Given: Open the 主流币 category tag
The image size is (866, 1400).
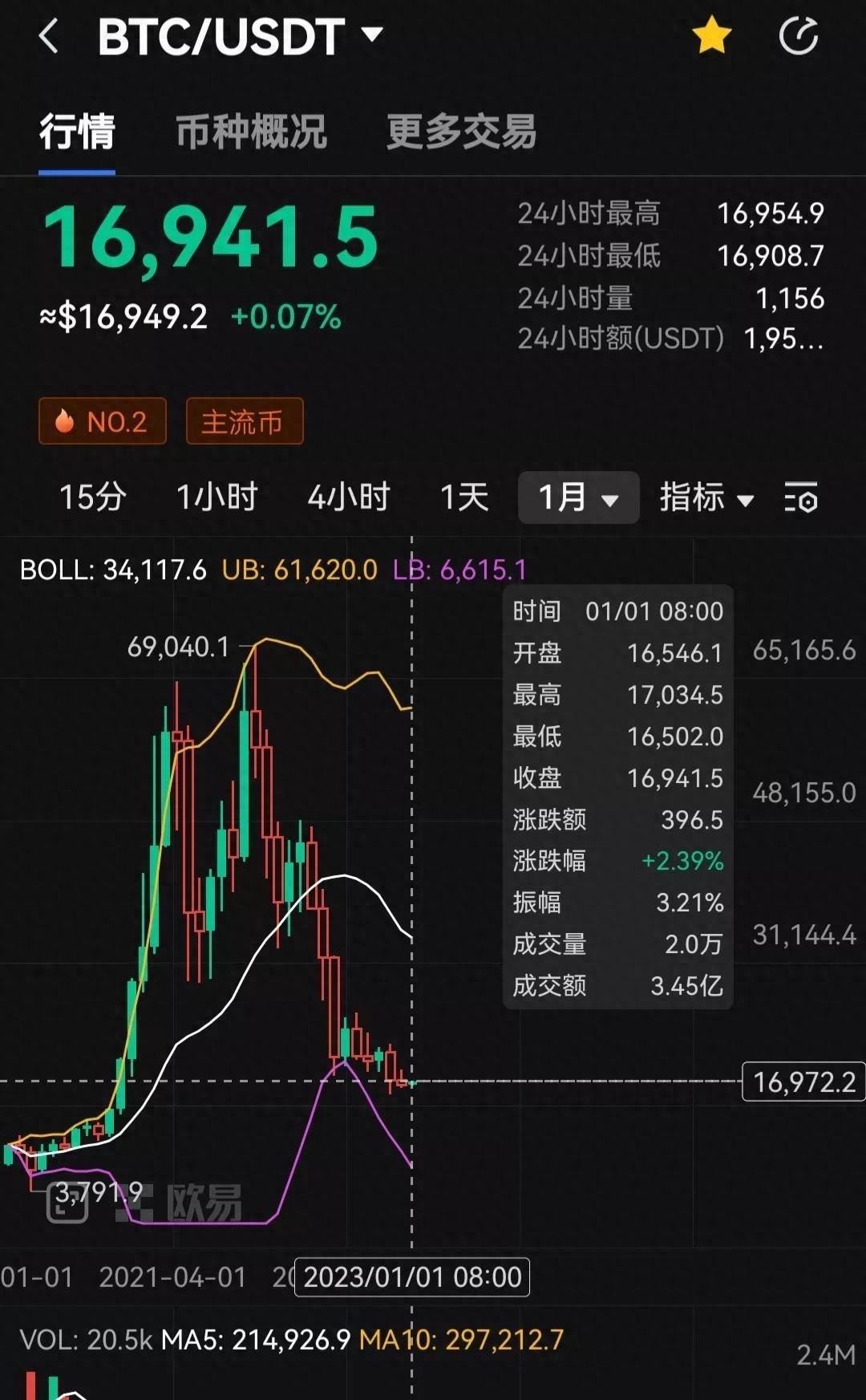Looking at the screenshot, I should pos(244,421).
